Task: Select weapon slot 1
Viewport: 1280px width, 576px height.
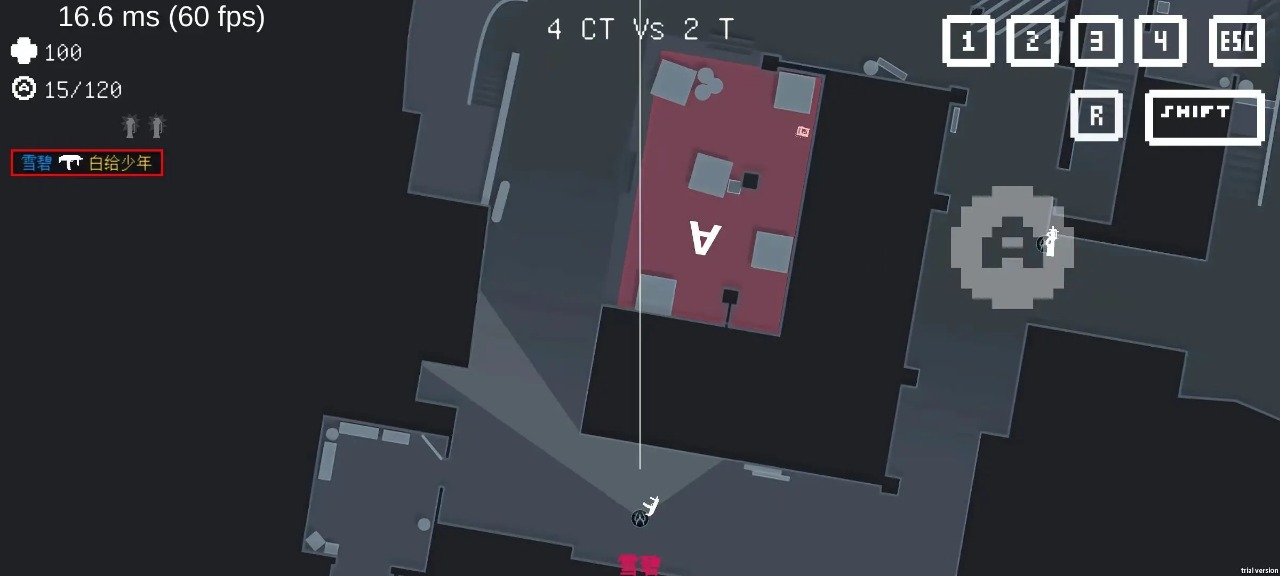Action: 967,42
